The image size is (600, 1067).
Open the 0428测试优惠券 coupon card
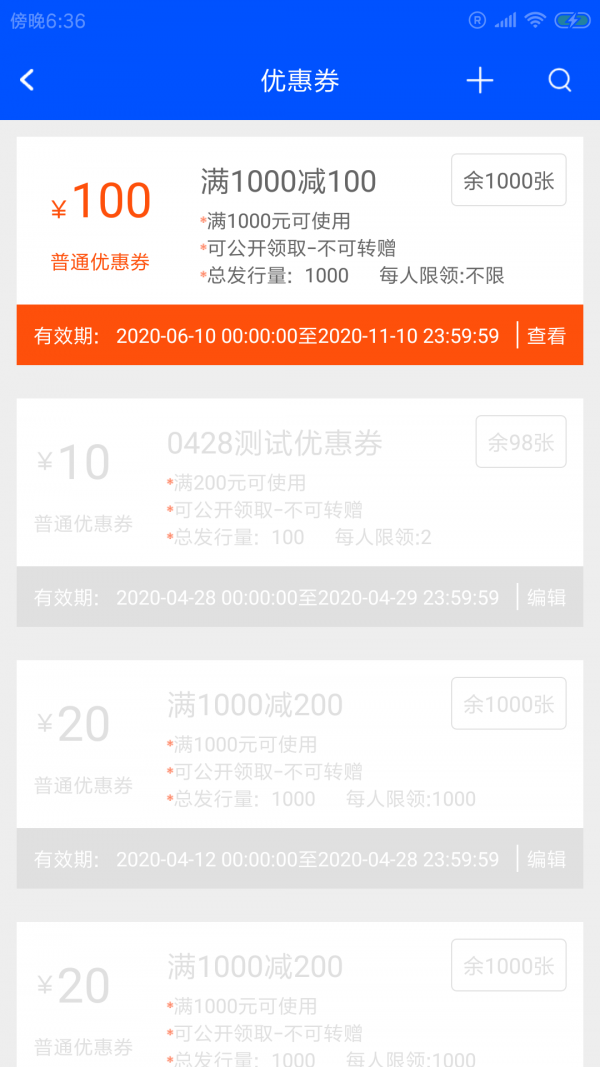pyautogui.click(x=300, y=512)
